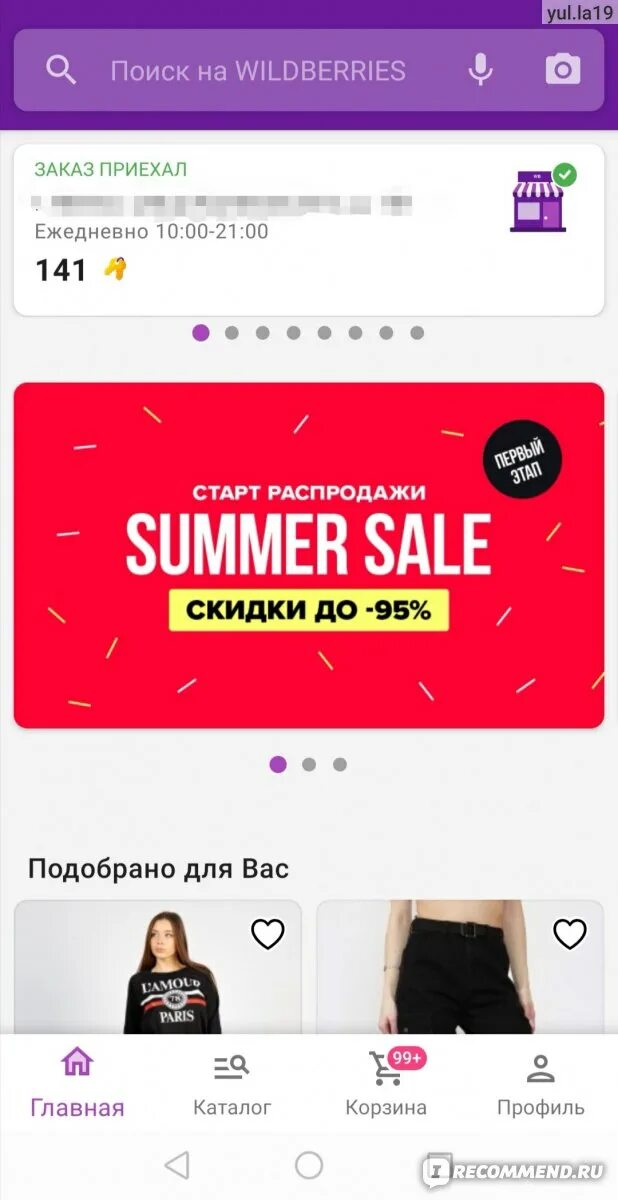Switch to the Каталог tab
The image size is (618, 1200).
click(232, 1084)
